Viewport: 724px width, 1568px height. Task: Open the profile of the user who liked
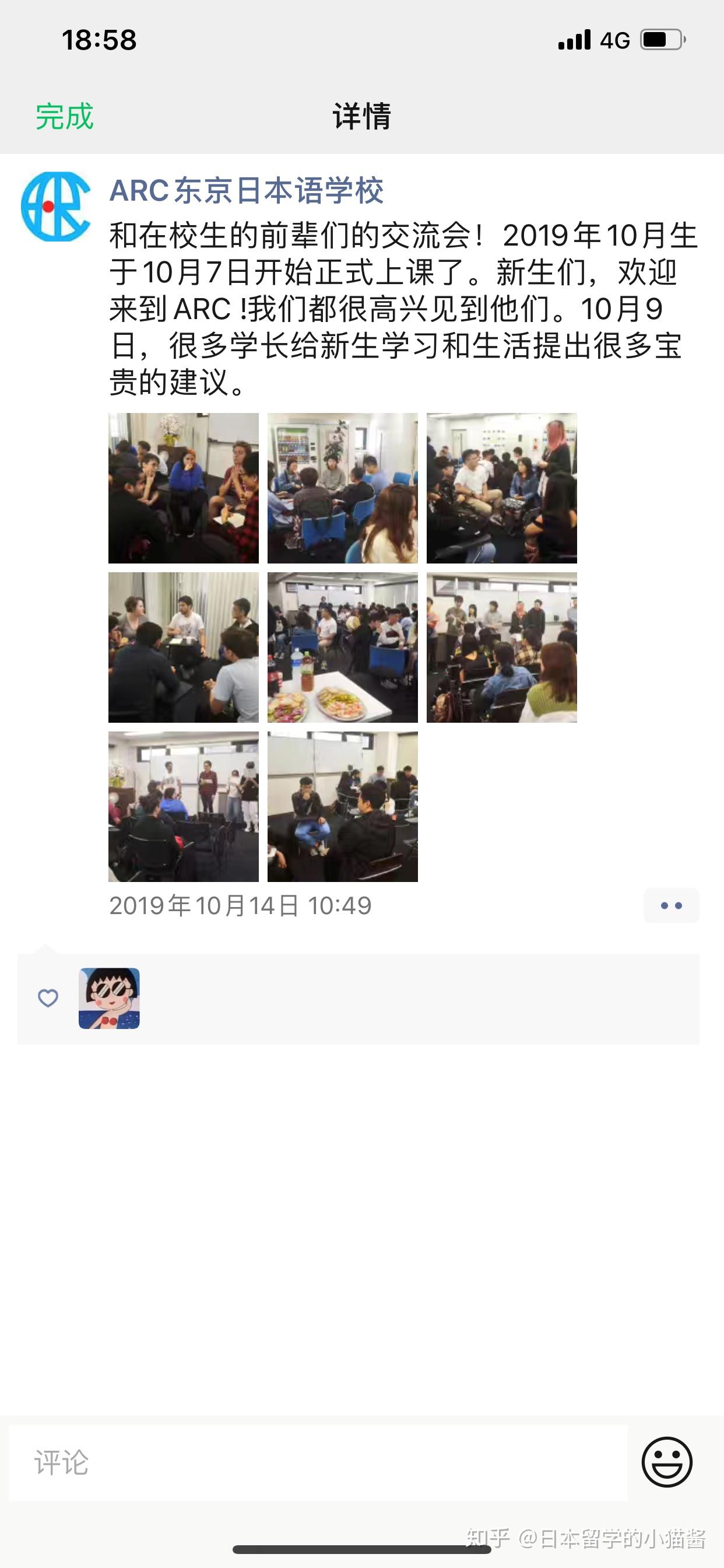[x=109, y=998]
